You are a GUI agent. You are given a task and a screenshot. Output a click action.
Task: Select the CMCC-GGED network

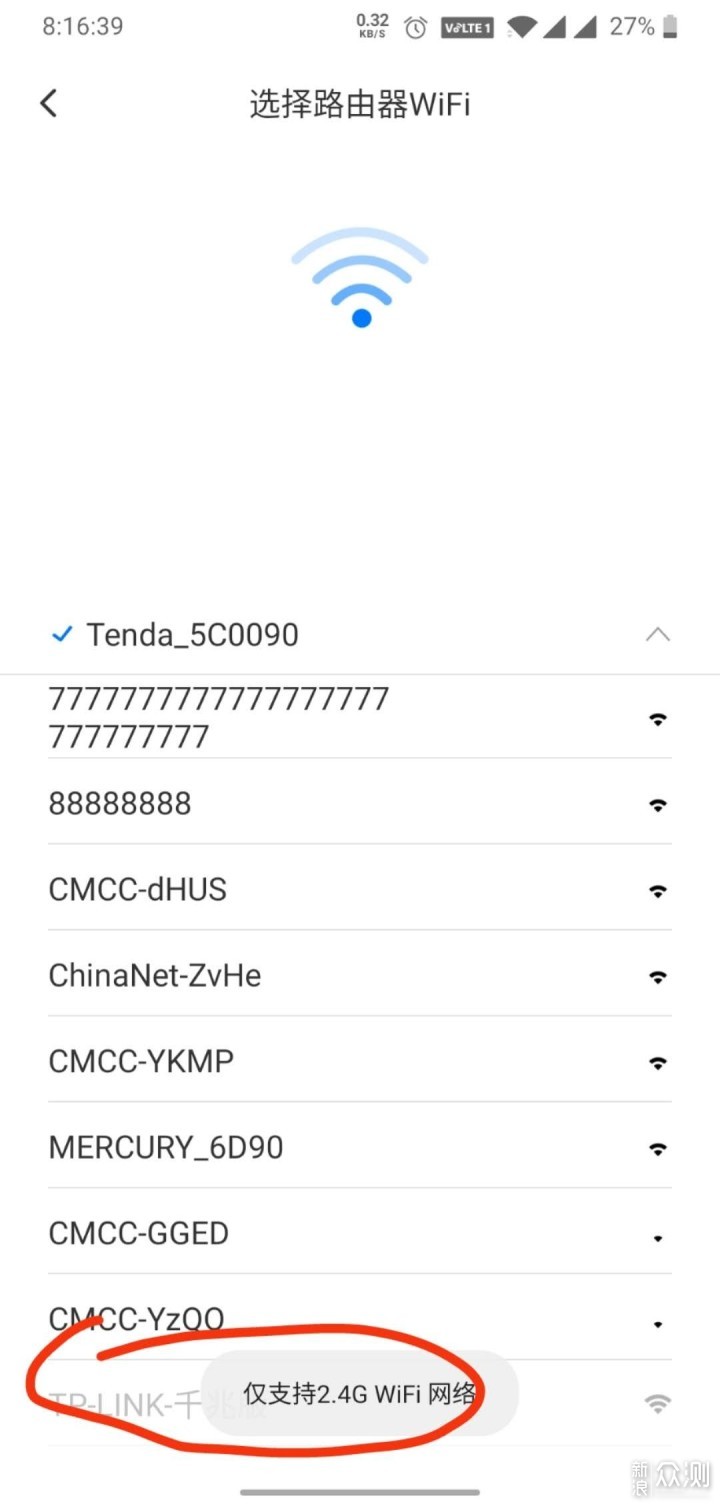pyautogui.click(x=360, y=1233)
